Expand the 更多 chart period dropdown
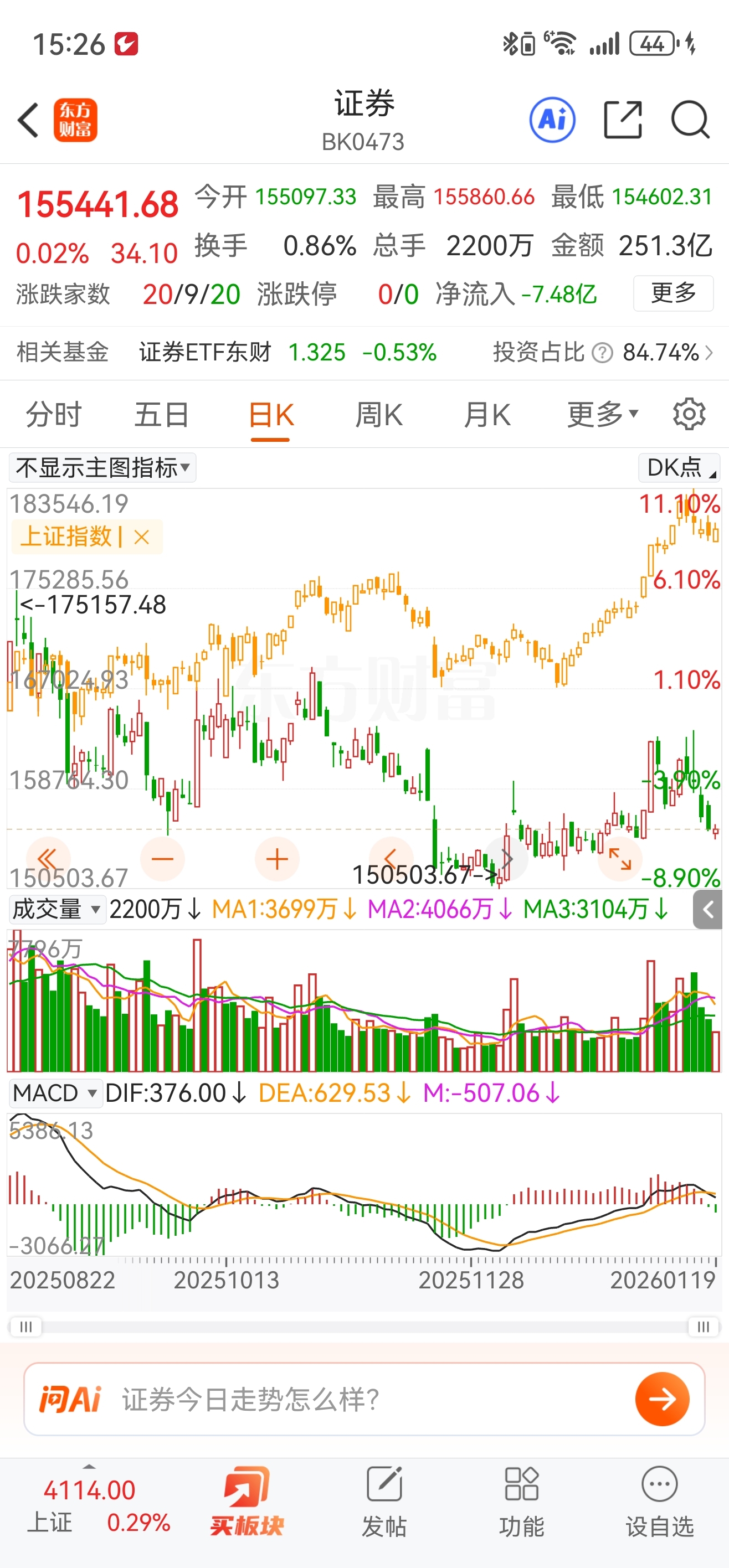729x1568 pixels. [x=602, y=415]
